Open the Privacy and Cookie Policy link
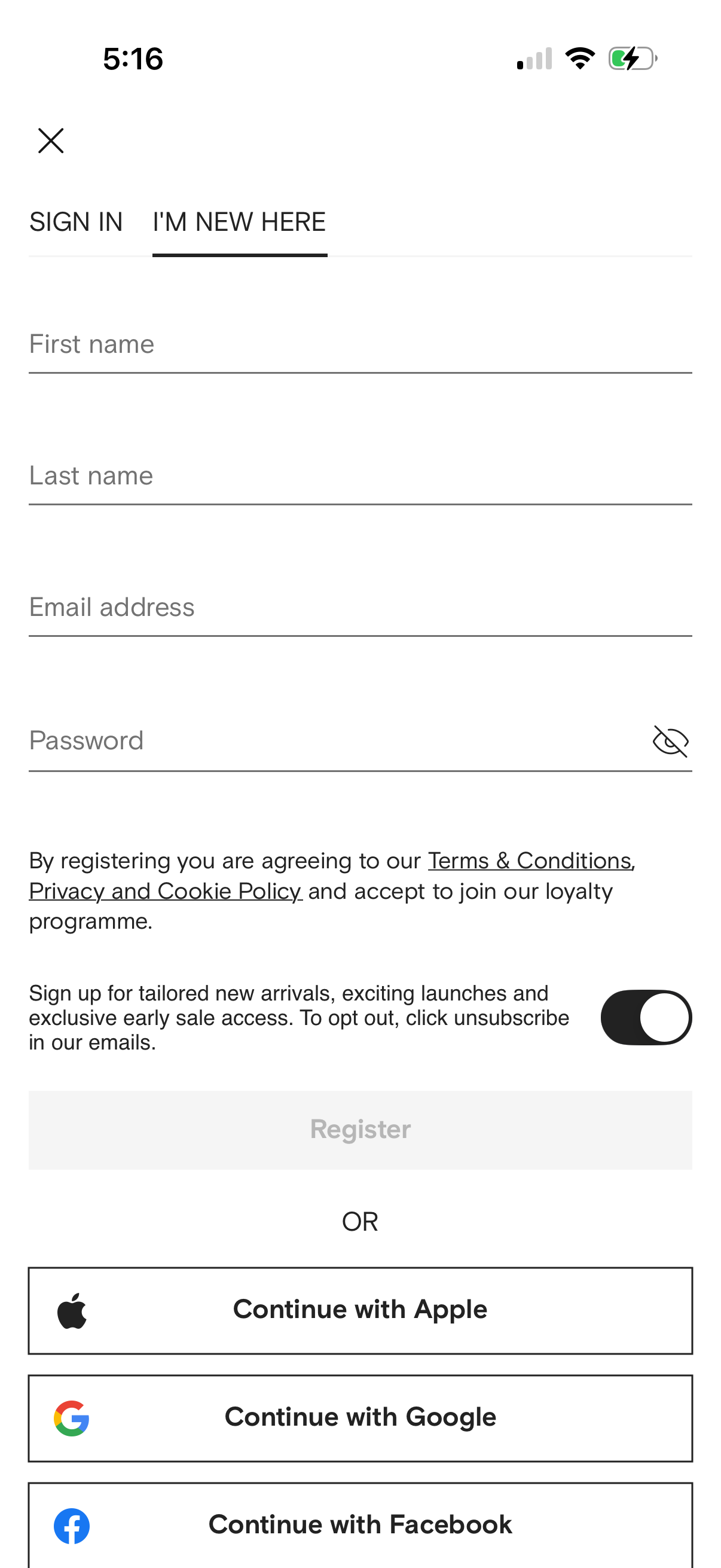 [165, 890]
